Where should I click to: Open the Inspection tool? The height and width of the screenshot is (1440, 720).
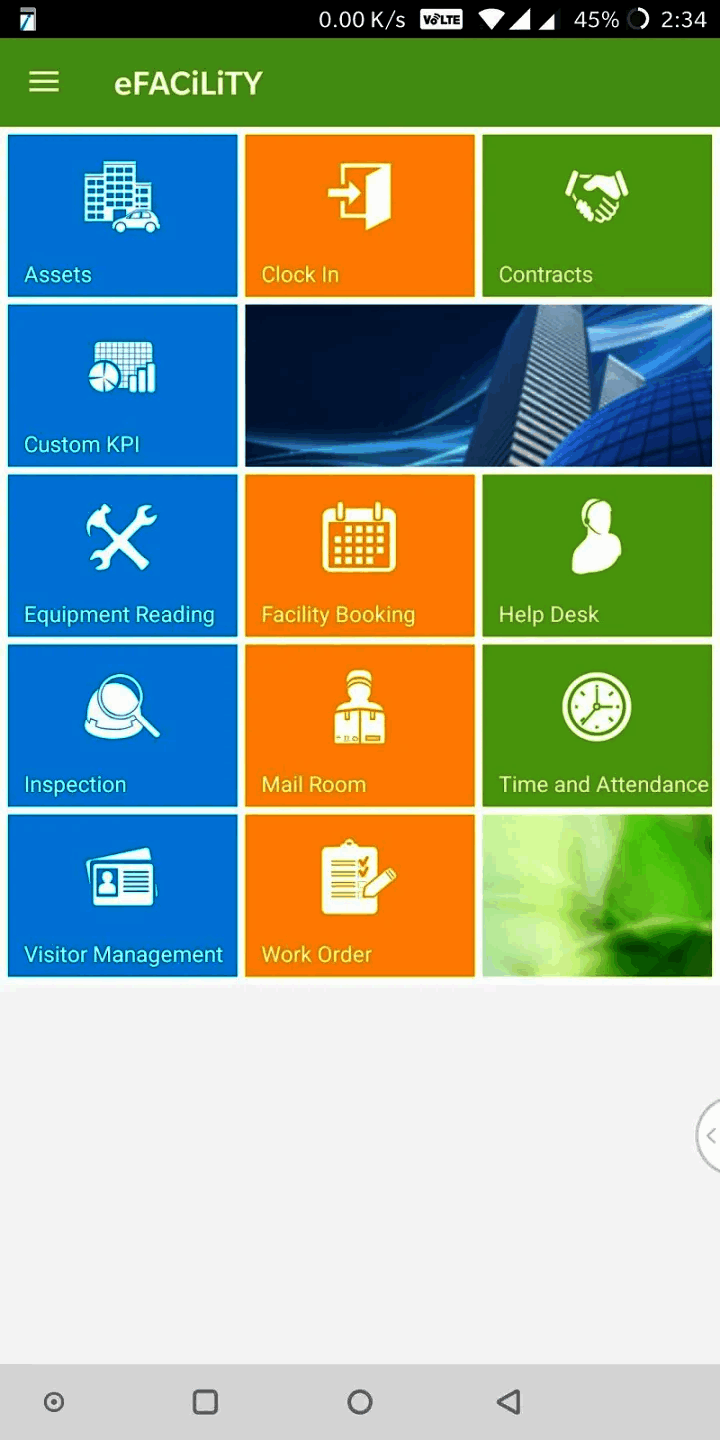pyautogui.click(x=122, y=725)
